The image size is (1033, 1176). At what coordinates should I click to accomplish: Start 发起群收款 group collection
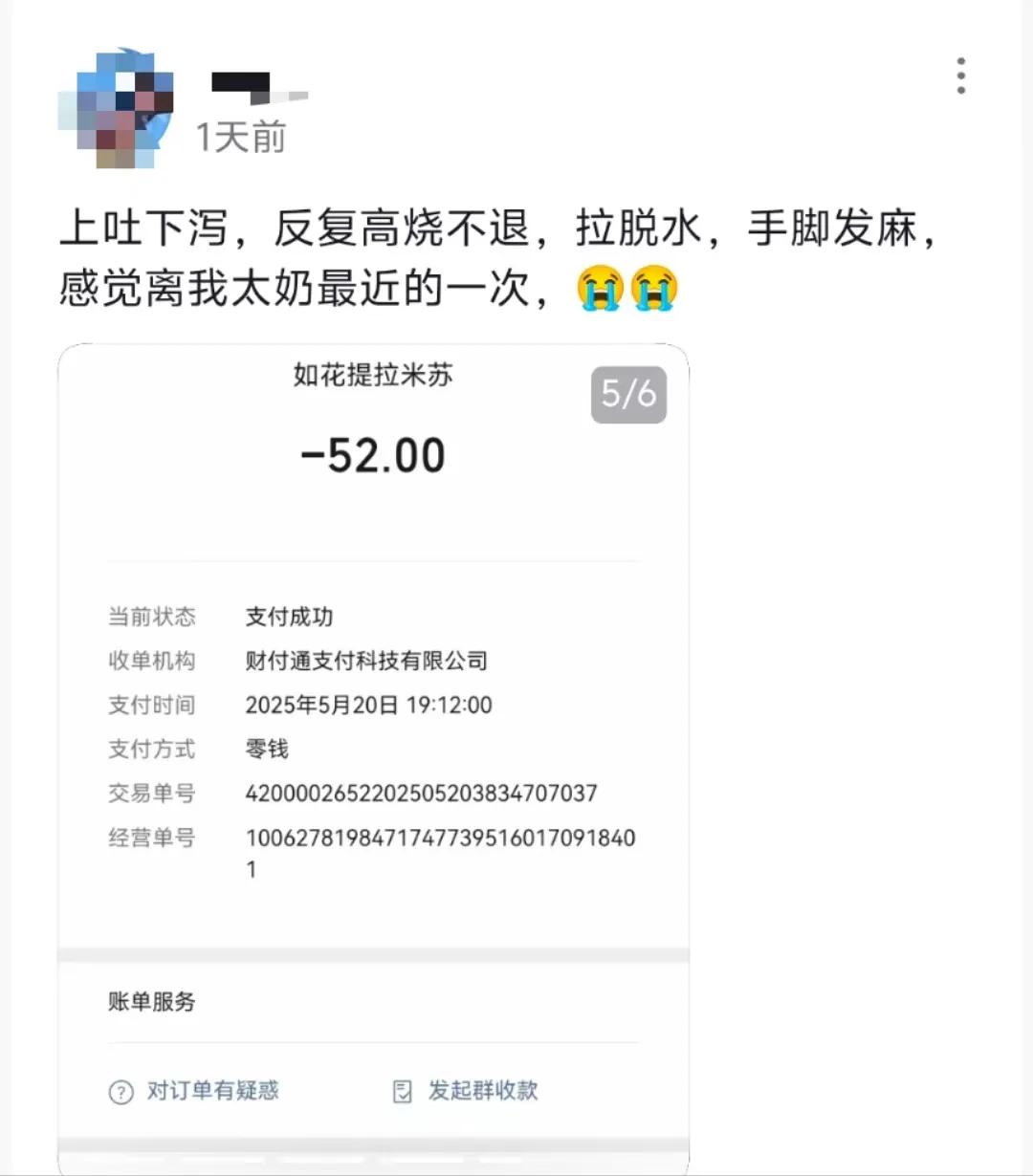(x=482, y=1090)
